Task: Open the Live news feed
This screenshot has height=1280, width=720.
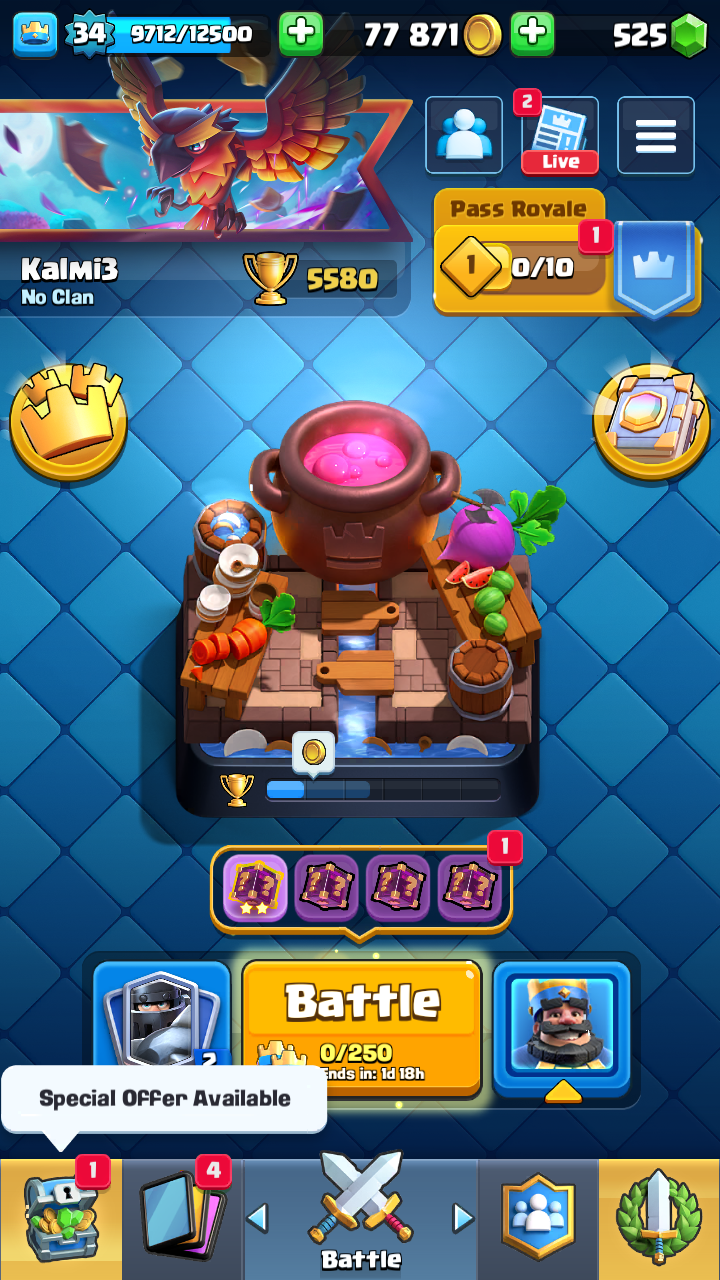Action: tap(559, 135)
